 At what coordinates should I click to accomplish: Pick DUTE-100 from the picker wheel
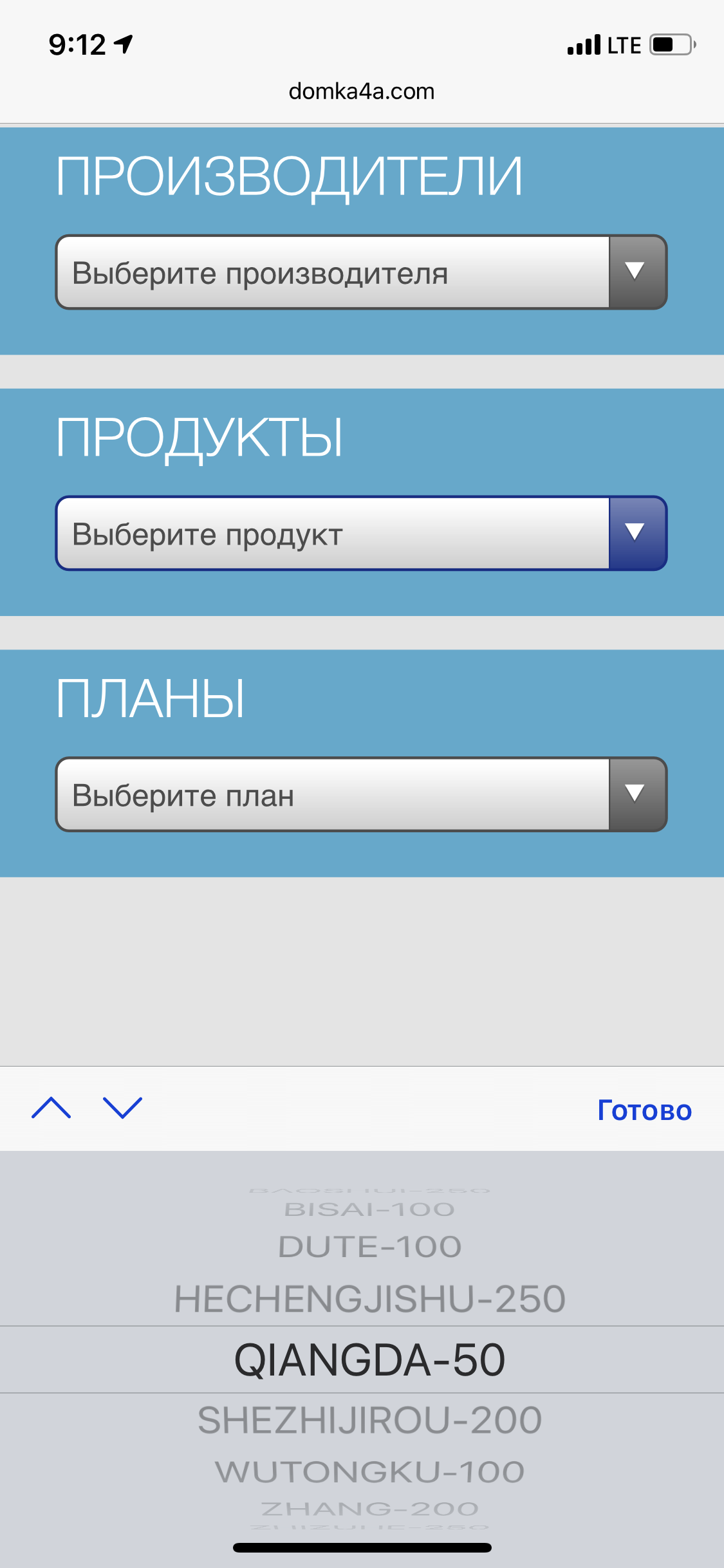tap(369, 1247)
